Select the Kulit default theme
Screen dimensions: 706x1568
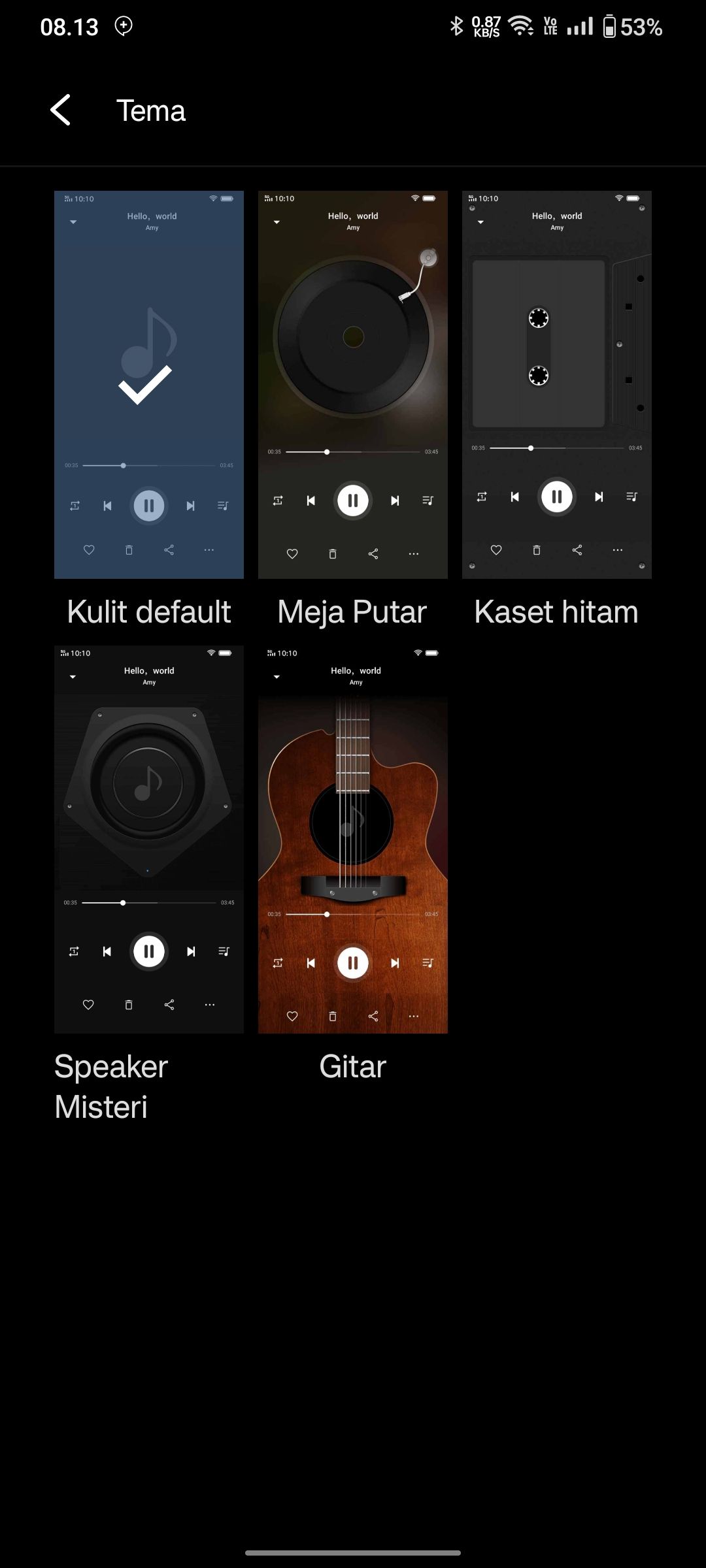tap(149, 384)
